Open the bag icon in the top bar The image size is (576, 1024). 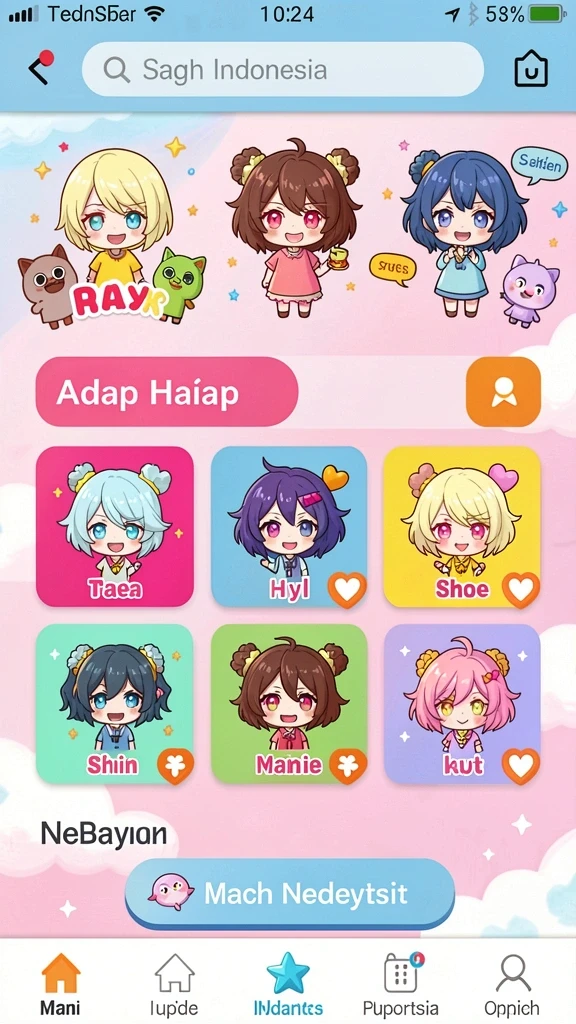point(530,68)
